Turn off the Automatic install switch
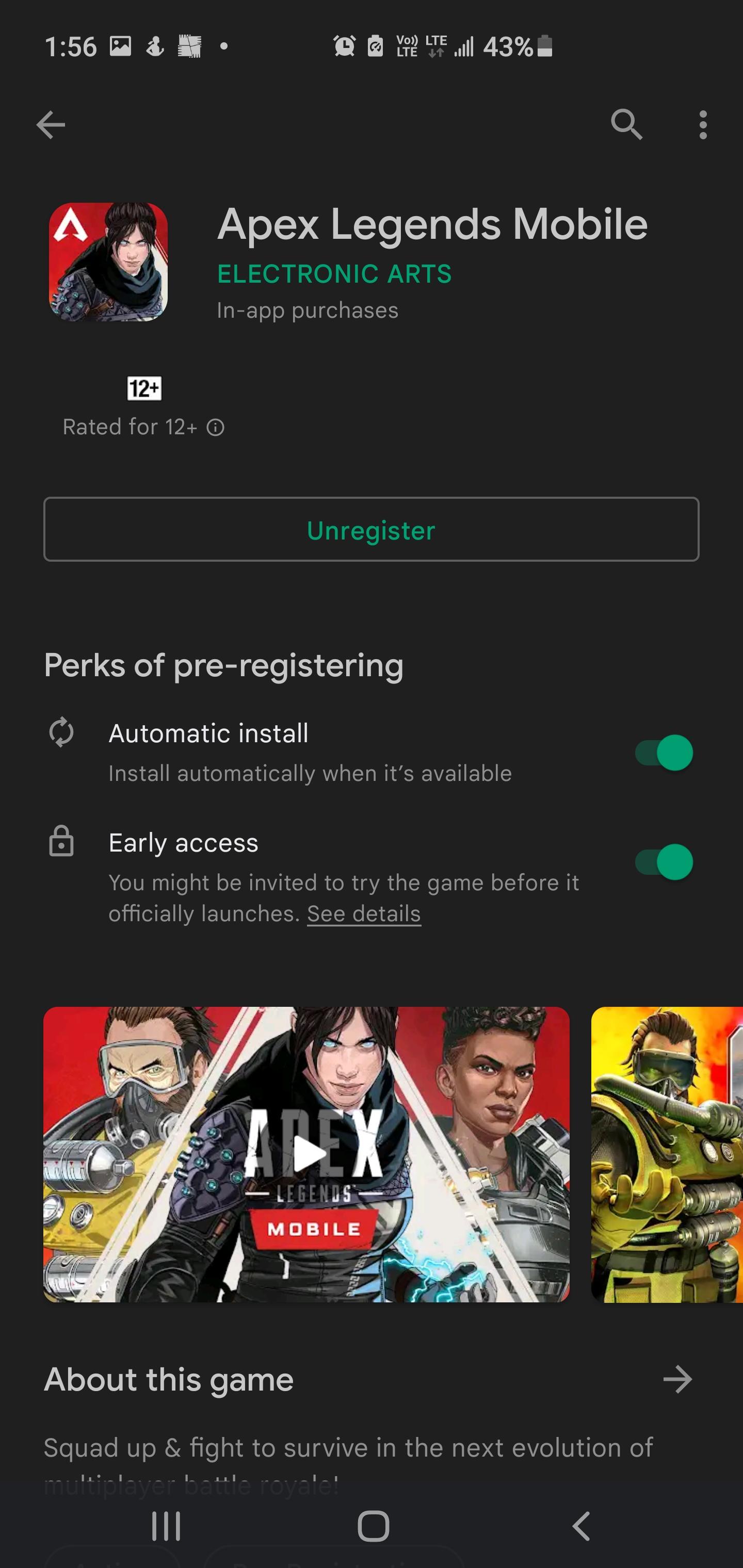 [663, 753]
